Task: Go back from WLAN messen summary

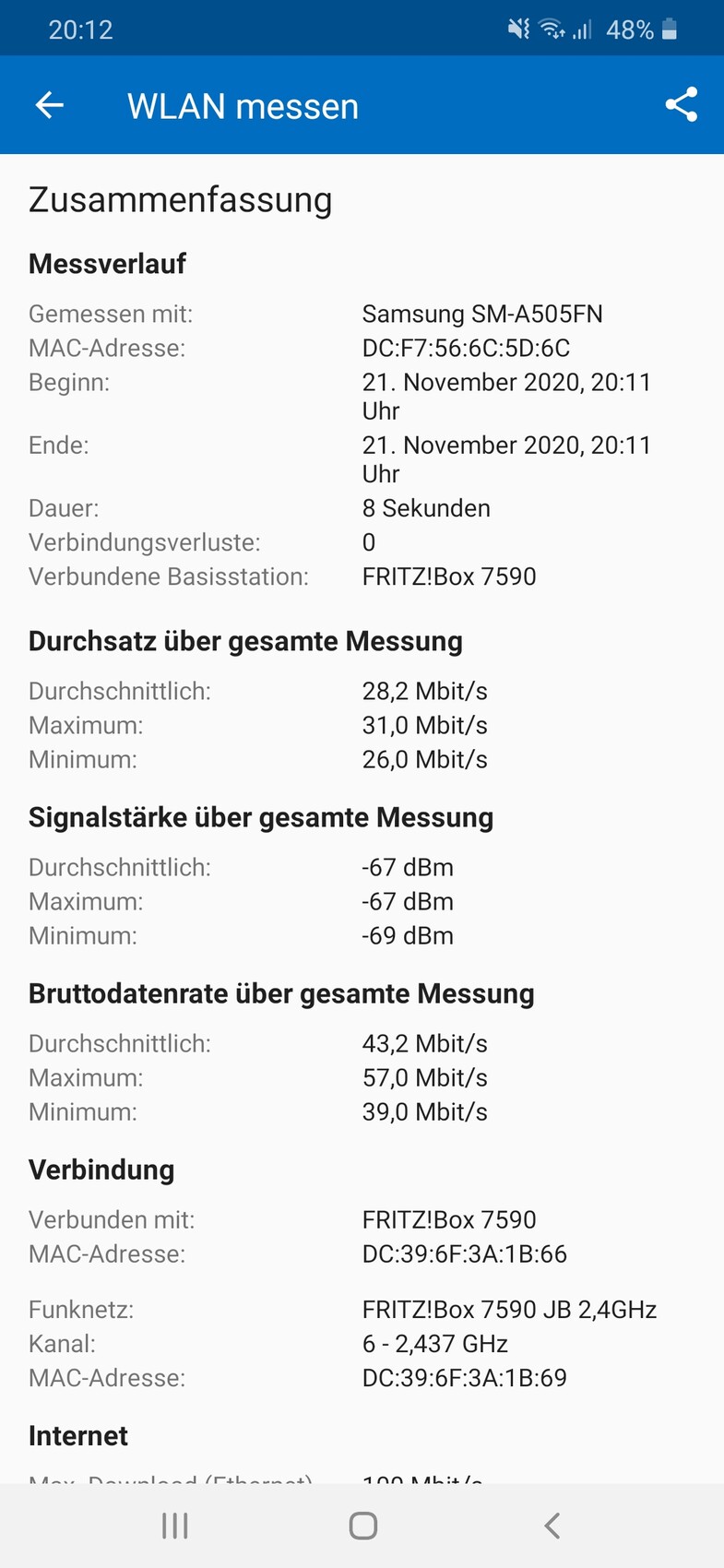Action: coord(50,105)
